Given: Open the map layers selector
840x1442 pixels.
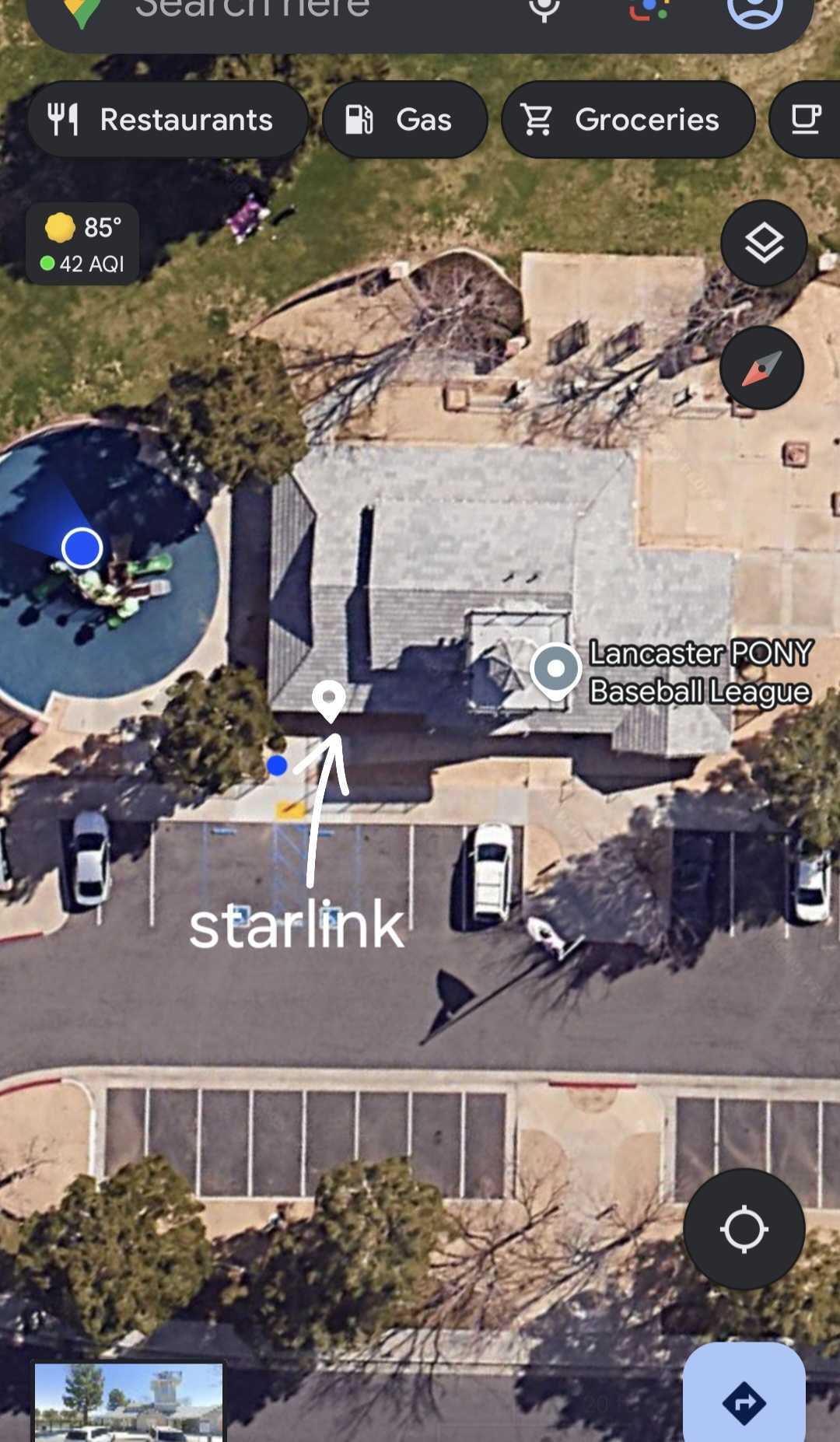Looking at the screenshot, I should pos(764,243).
